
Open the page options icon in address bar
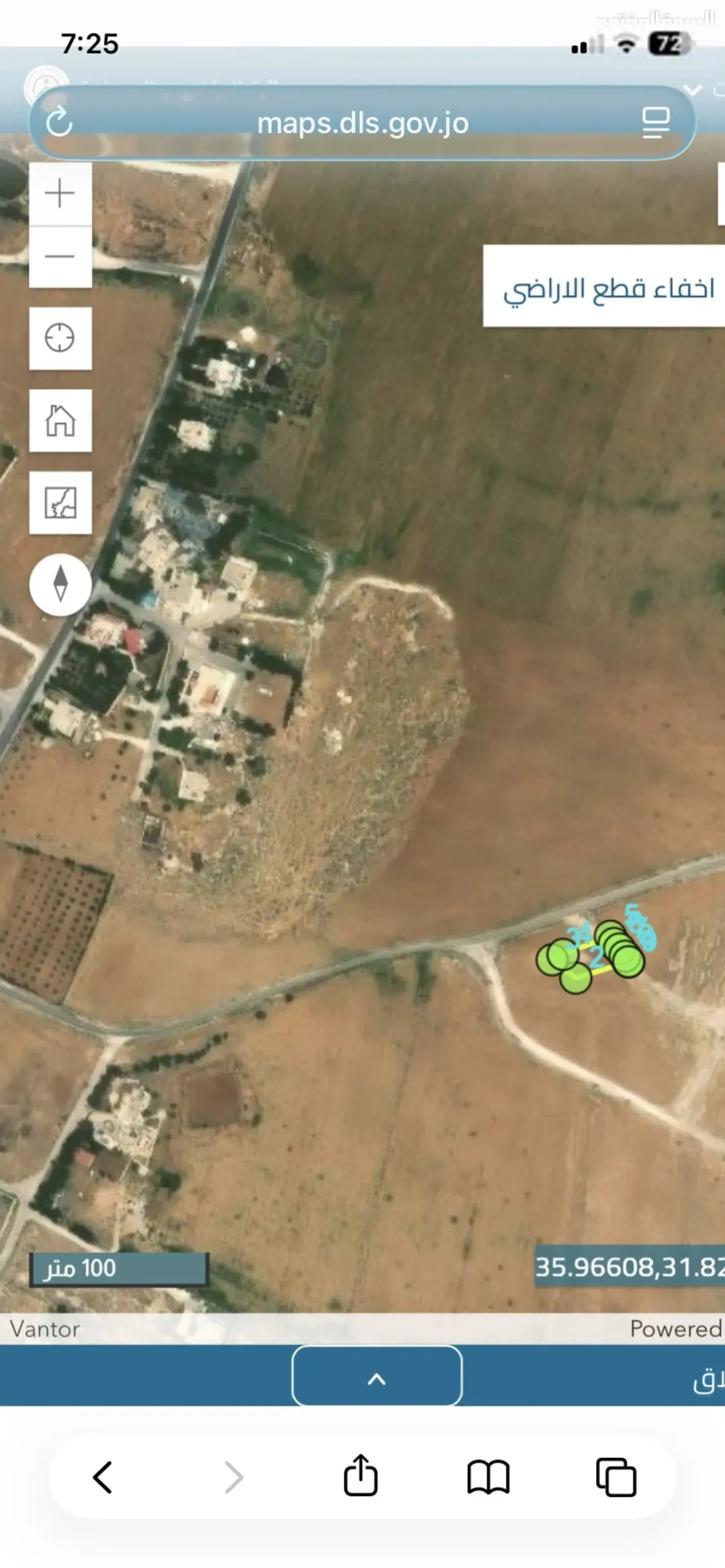pyautogui.click(x=655, y=122)
